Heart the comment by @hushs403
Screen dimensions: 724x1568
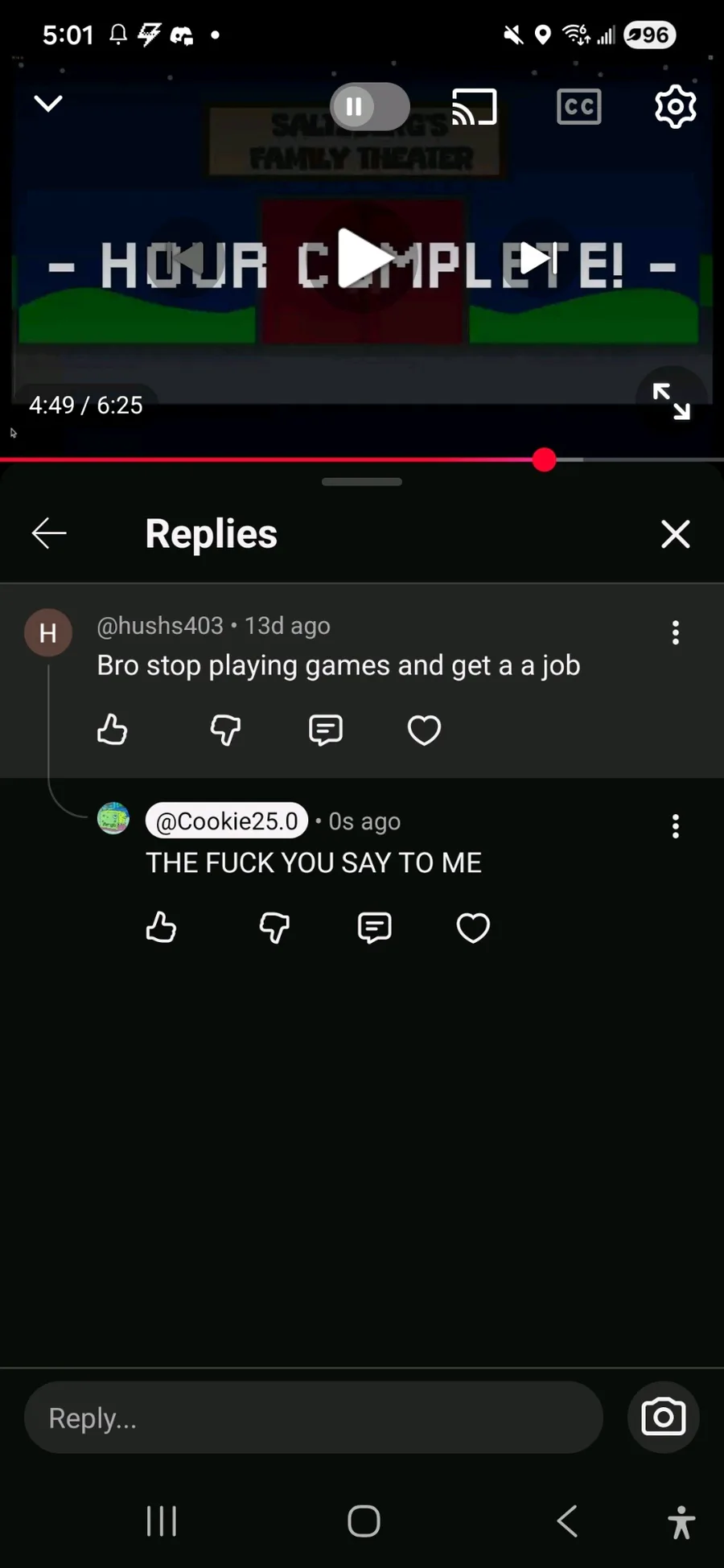[424, 730]
